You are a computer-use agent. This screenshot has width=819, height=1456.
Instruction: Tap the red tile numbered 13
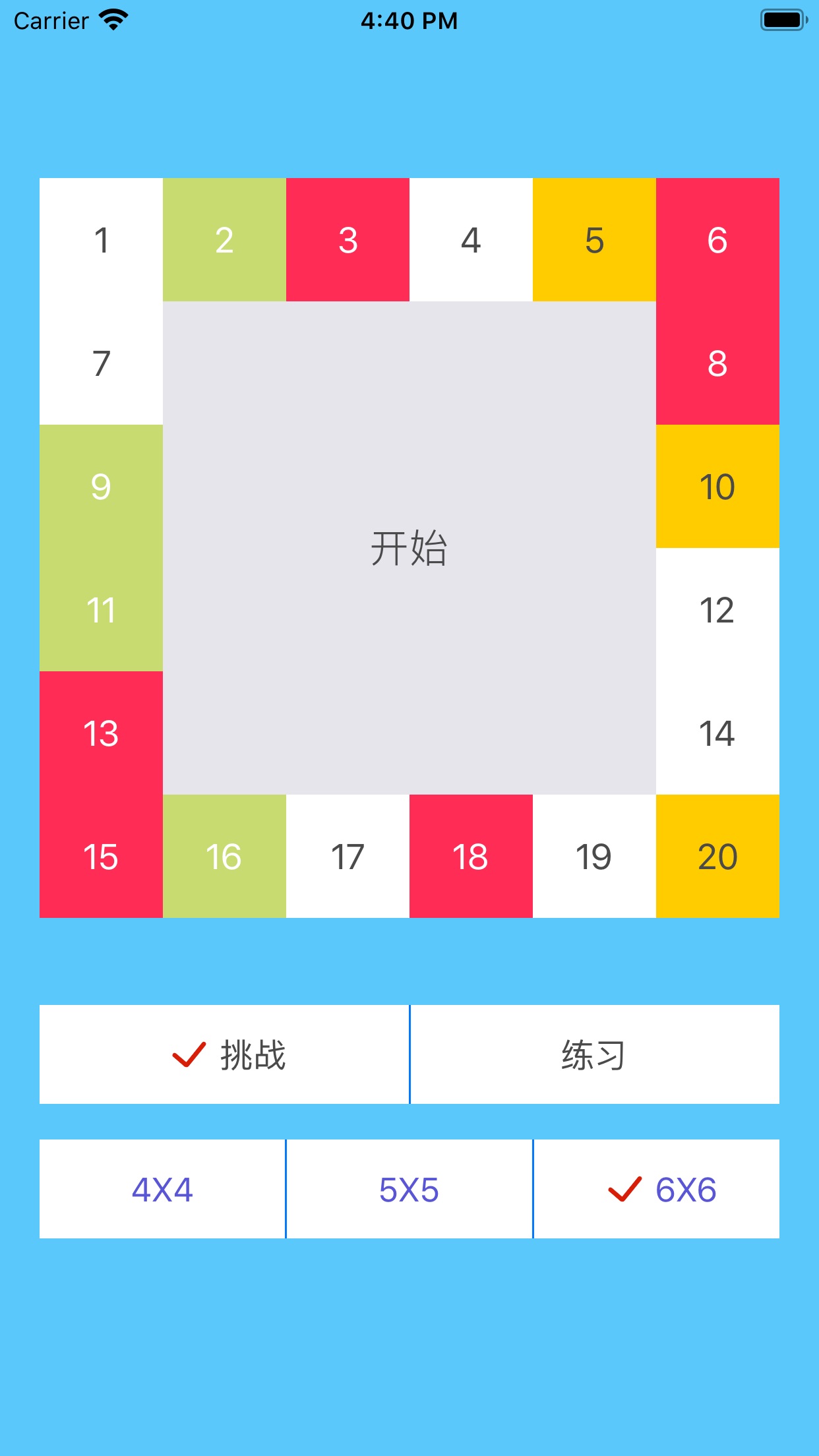[101, 733]
